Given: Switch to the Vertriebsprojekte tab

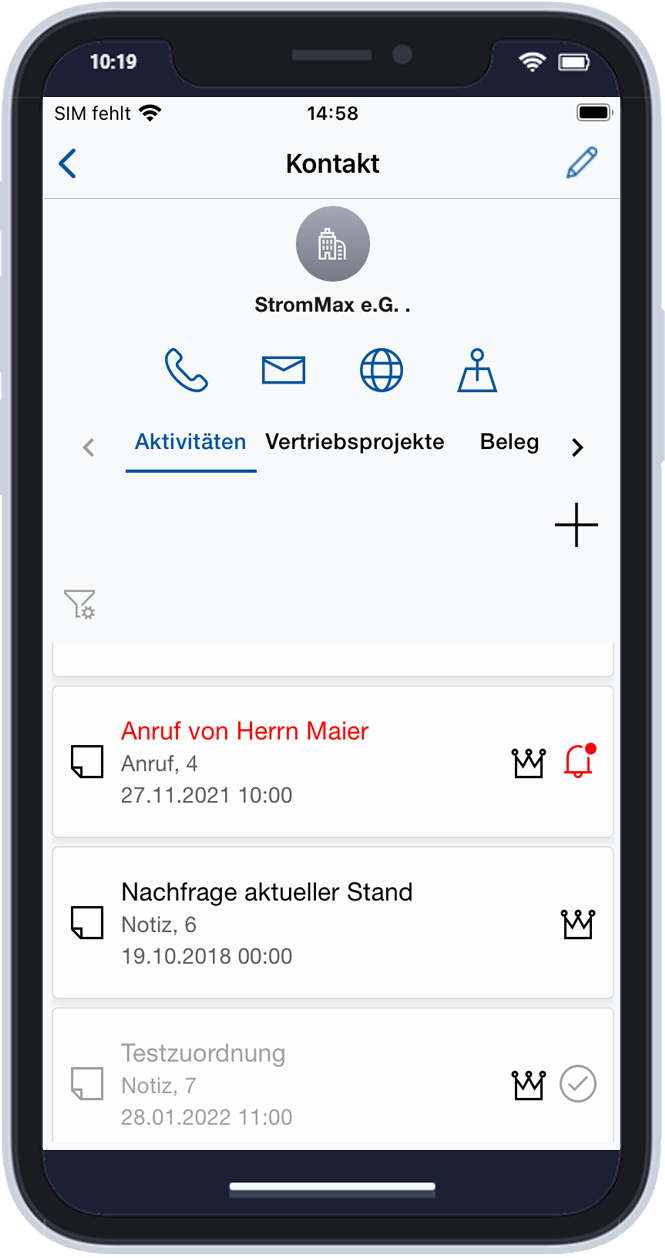Looking at the screenshot, I should pos(355,441).
